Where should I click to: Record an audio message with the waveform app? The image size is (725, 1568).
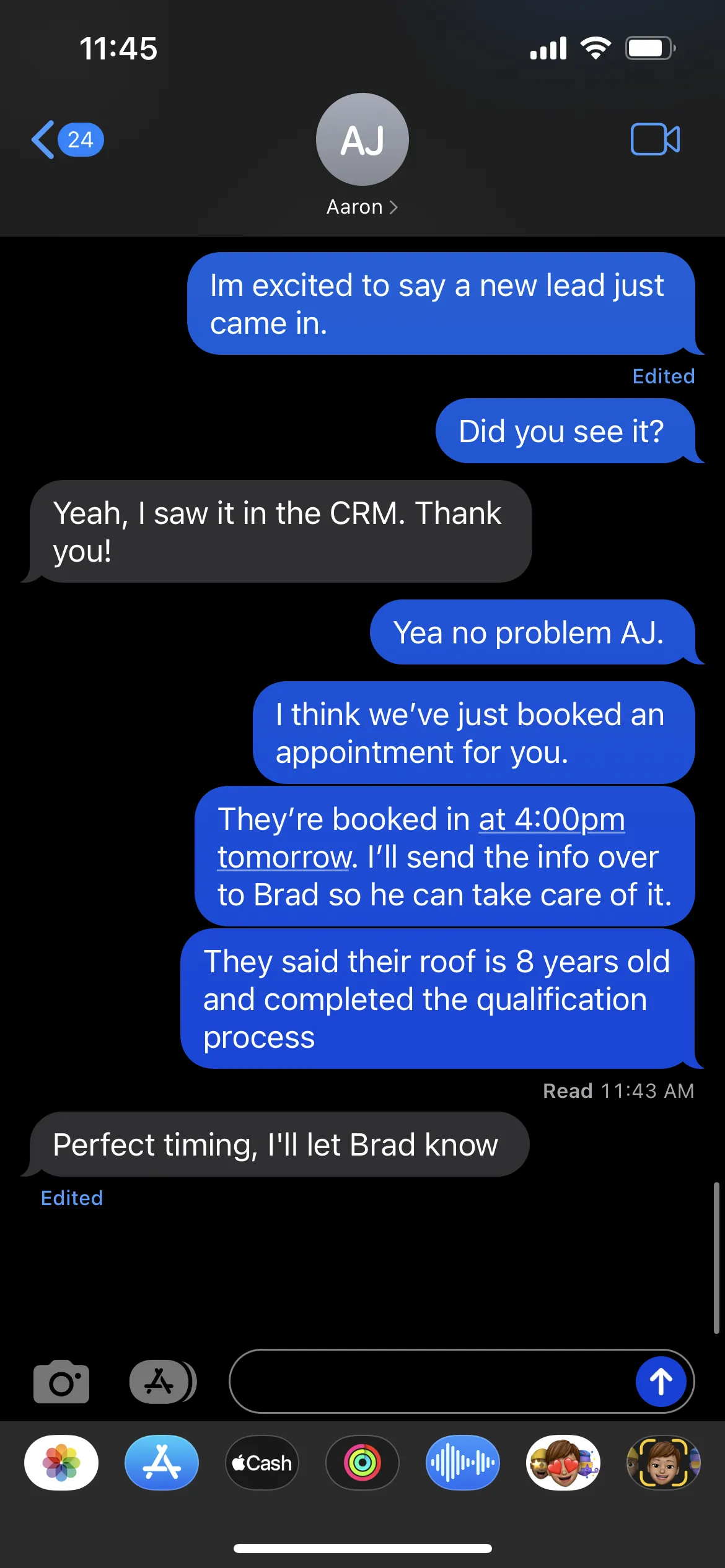(463, 1463)
